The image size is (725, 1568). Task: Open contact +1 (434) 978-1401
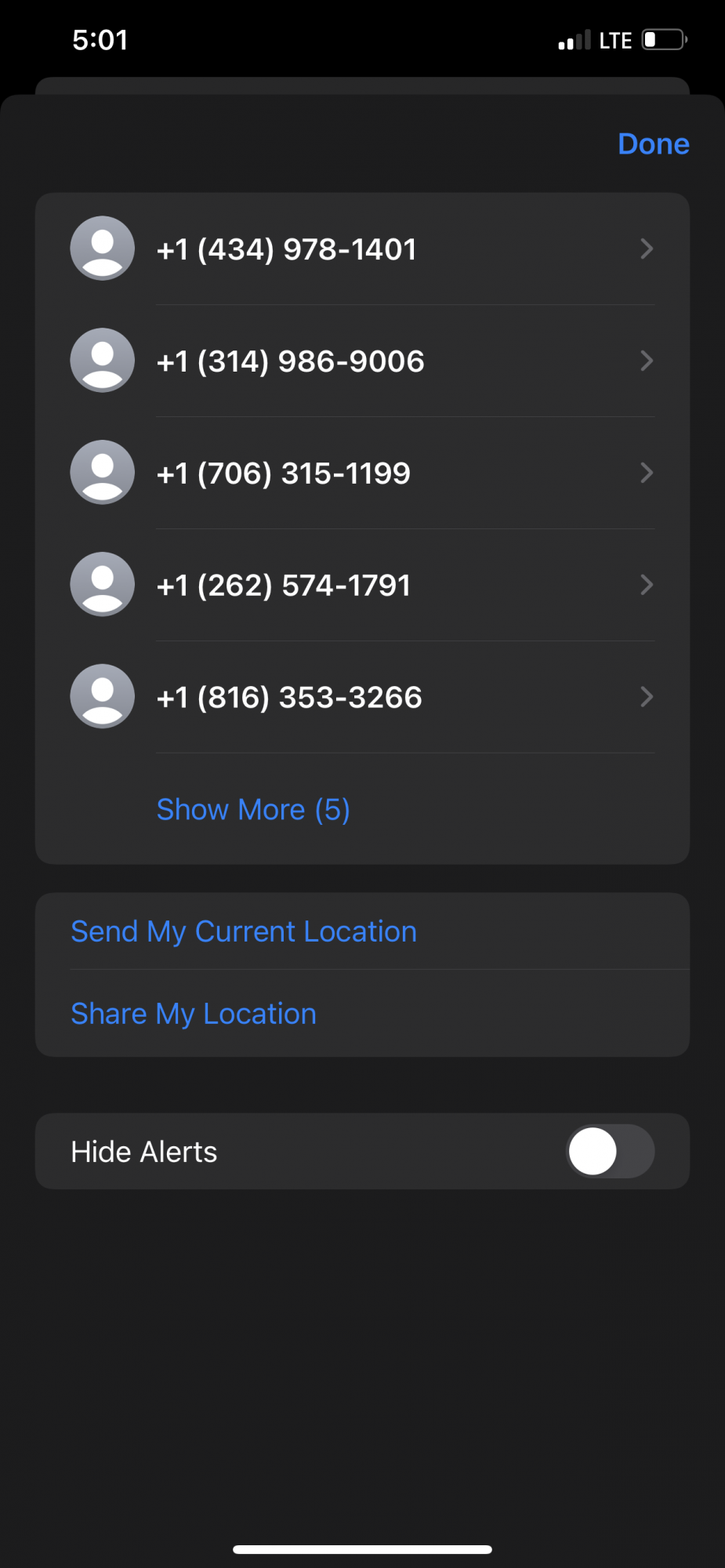[x=362, y=249]
